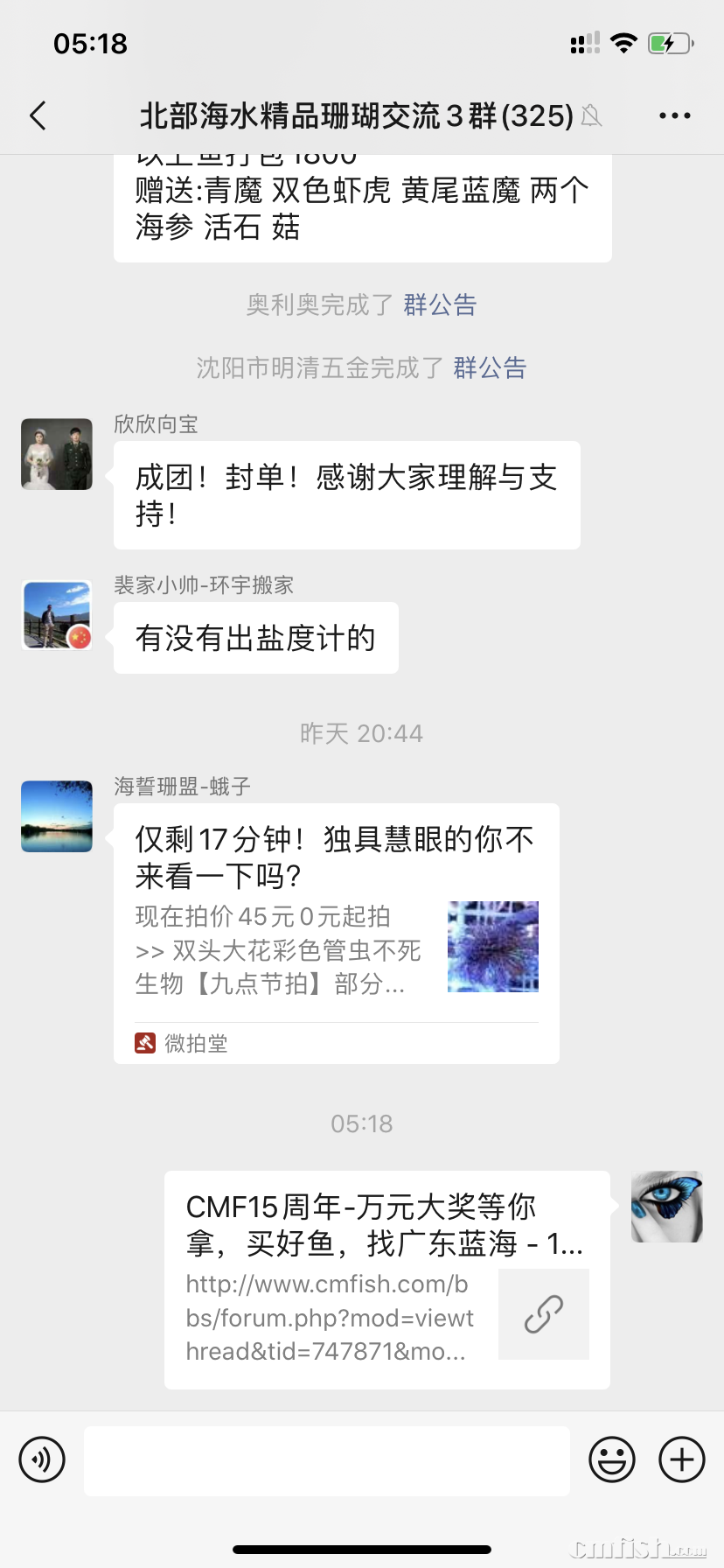Click the coral thumbnail in the auction card
724x1568 pixels.
tap(492, 946)
